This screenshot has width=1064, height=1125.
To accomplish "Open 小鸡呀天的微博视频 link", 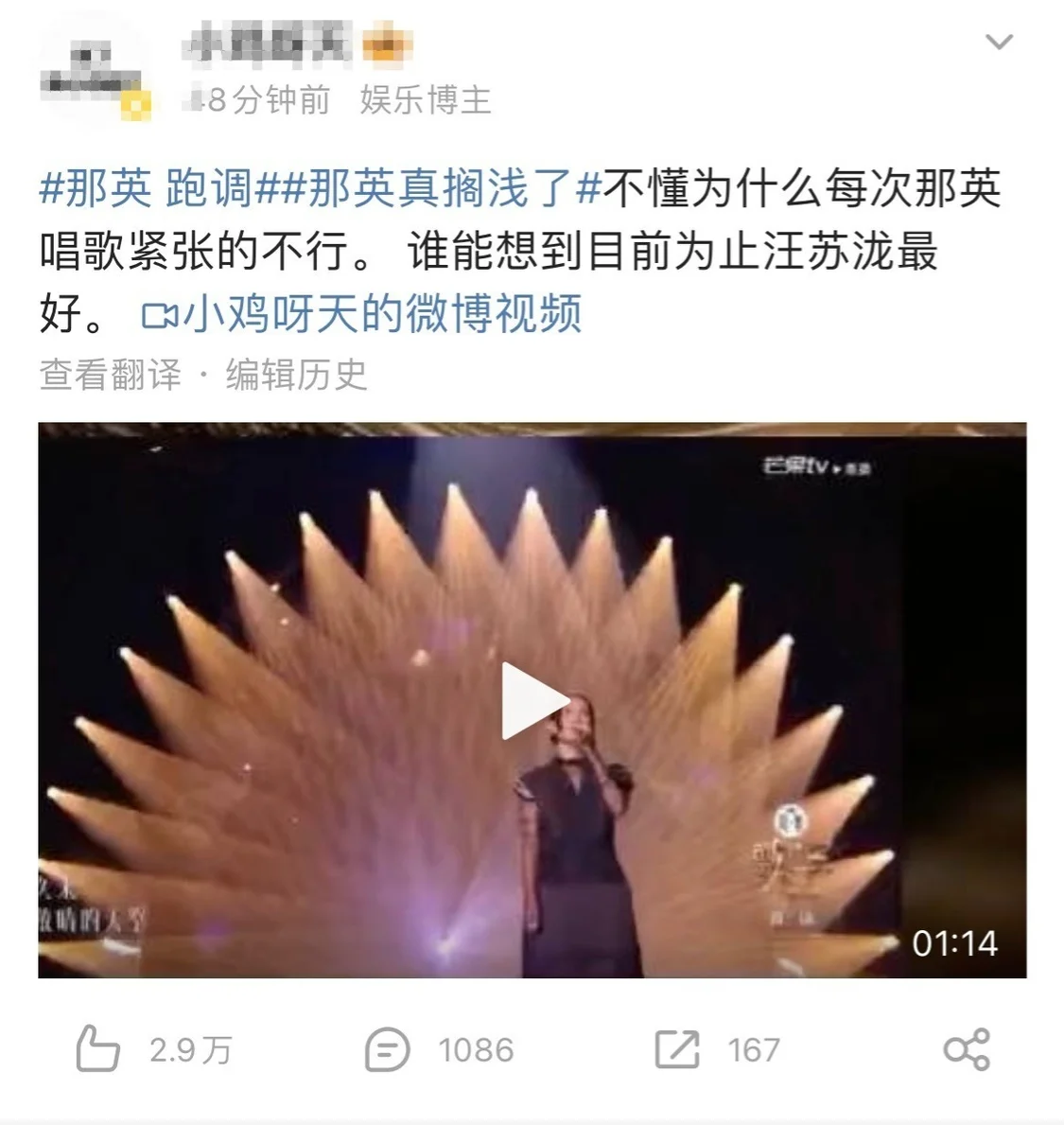I will click(x=362, y=315).
